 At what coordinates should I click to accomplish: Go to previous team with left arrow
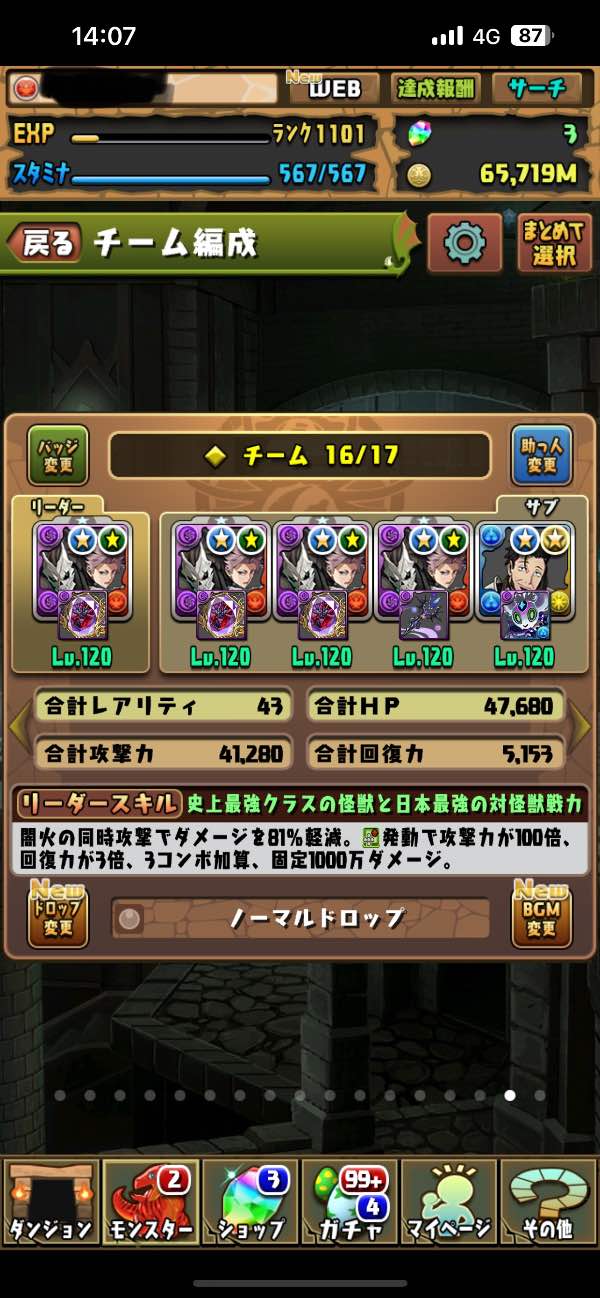pyautogui.click(x=17, y=727)
